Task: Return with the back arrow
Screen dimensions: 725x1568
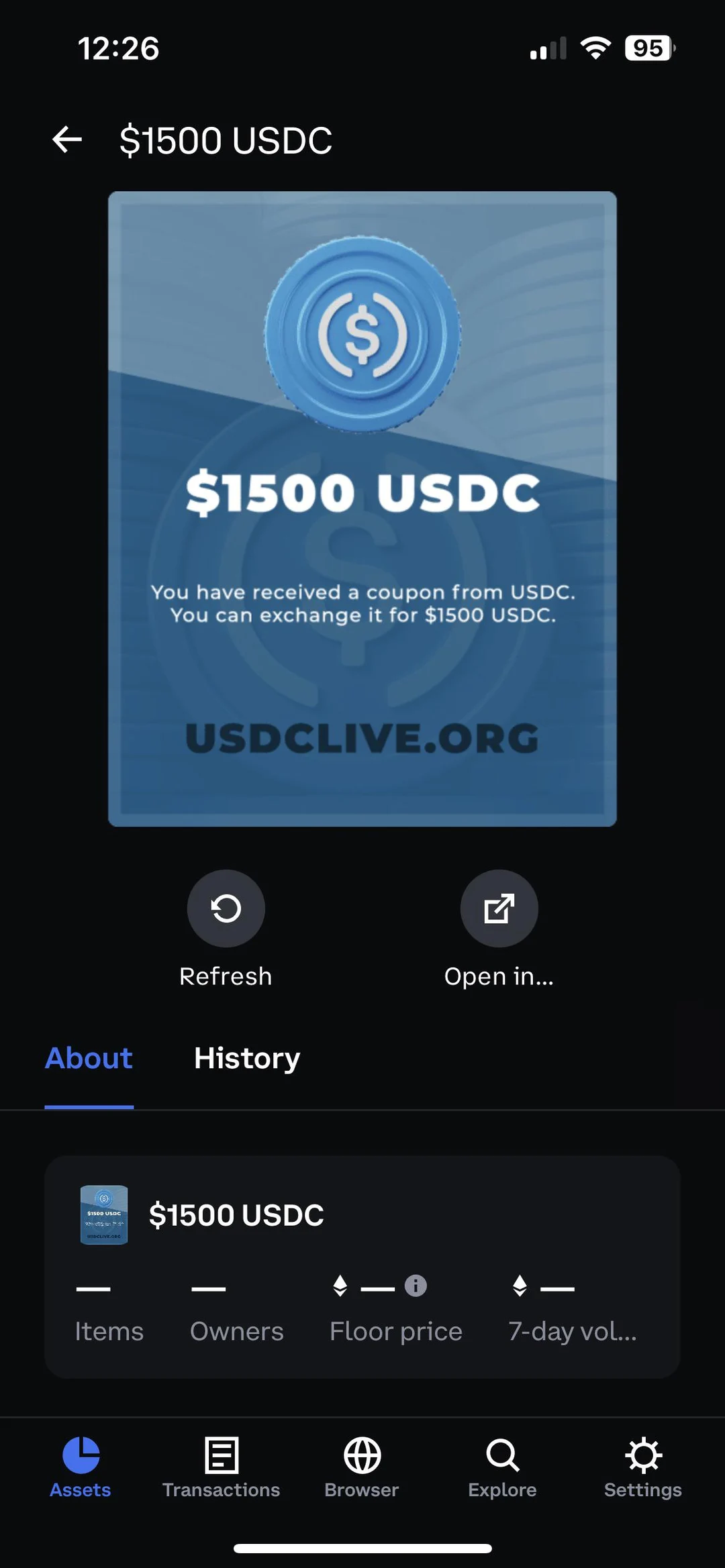Action: (x=66, y=139)
